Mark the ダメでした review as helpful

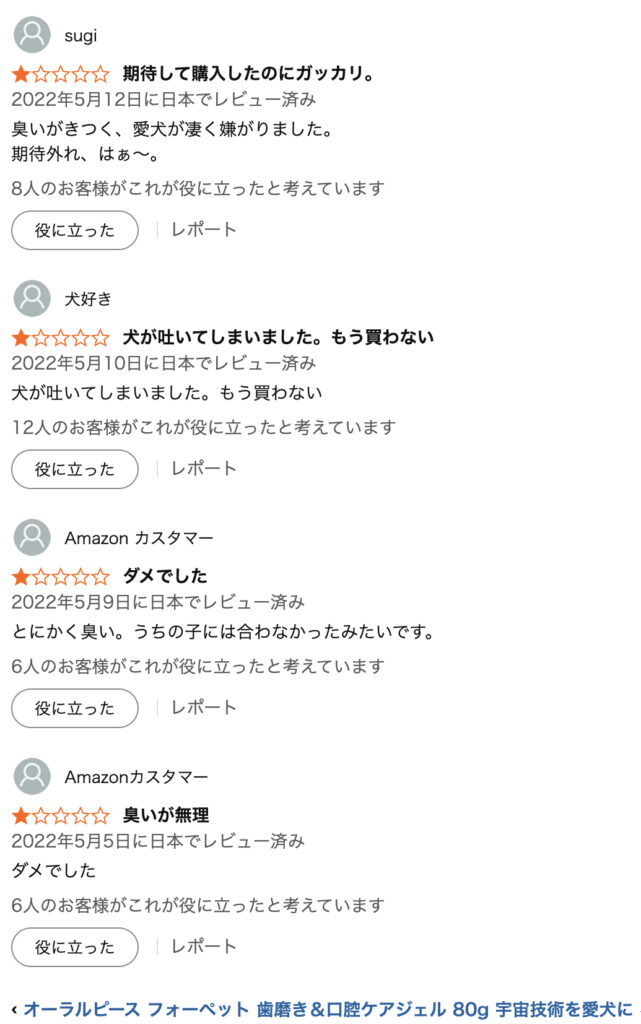(74, 708)
